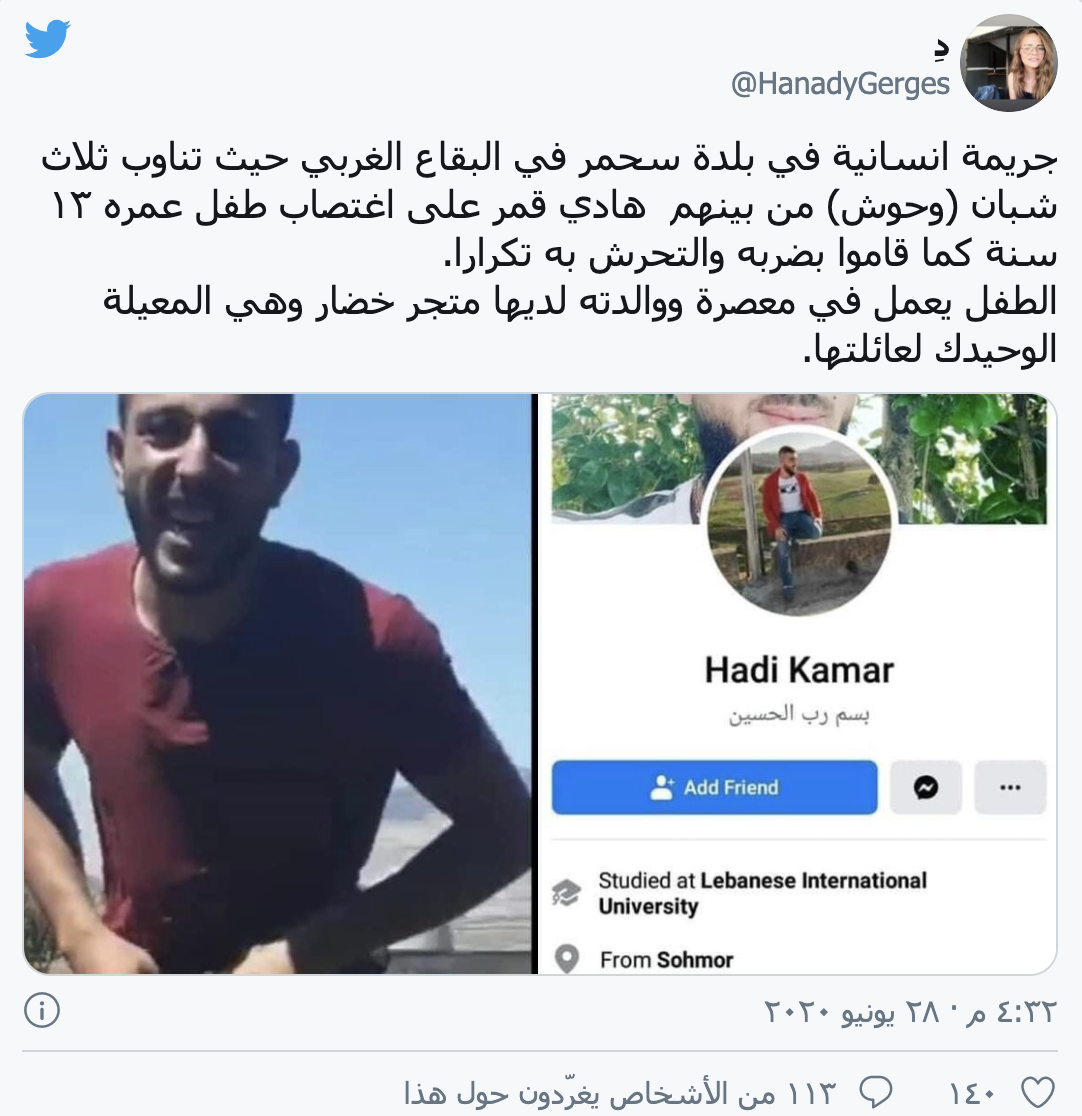
Task: Like the tweet with the heart icon
Action: point(1037,1091)
